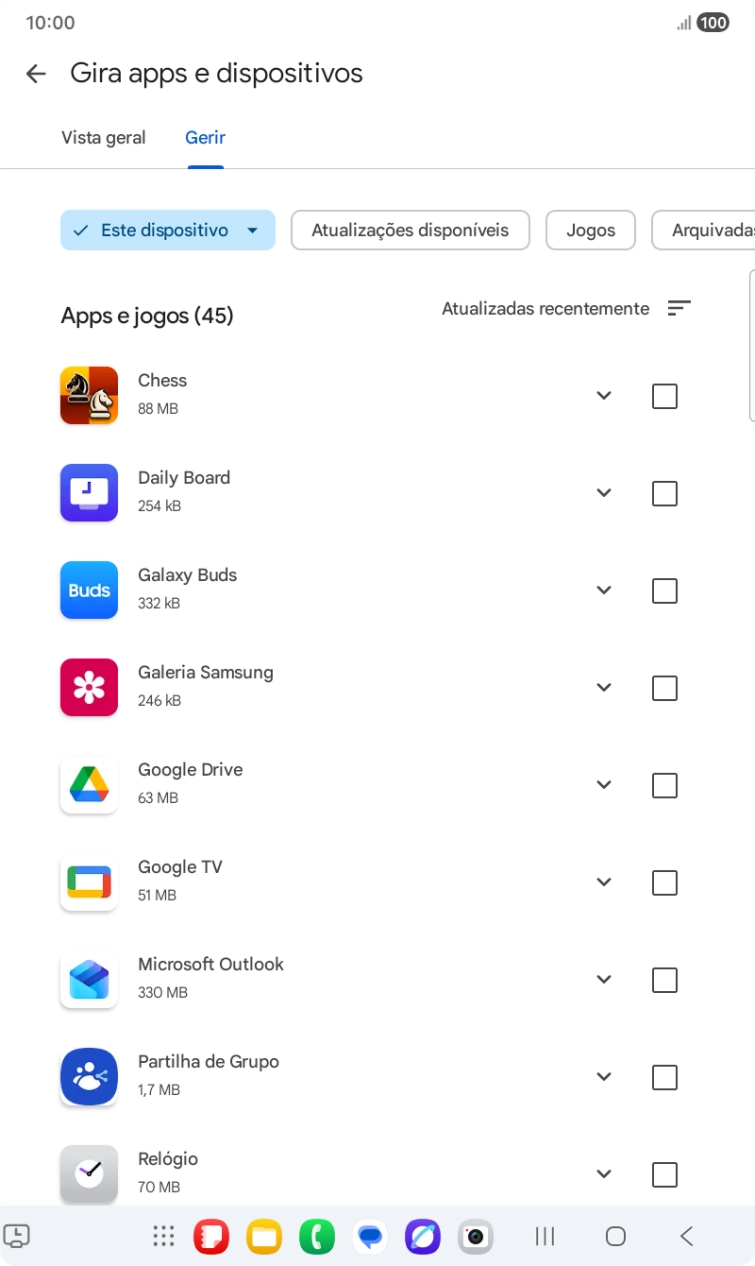
Task: Open the Chess app icon
Action: [88, 395]
